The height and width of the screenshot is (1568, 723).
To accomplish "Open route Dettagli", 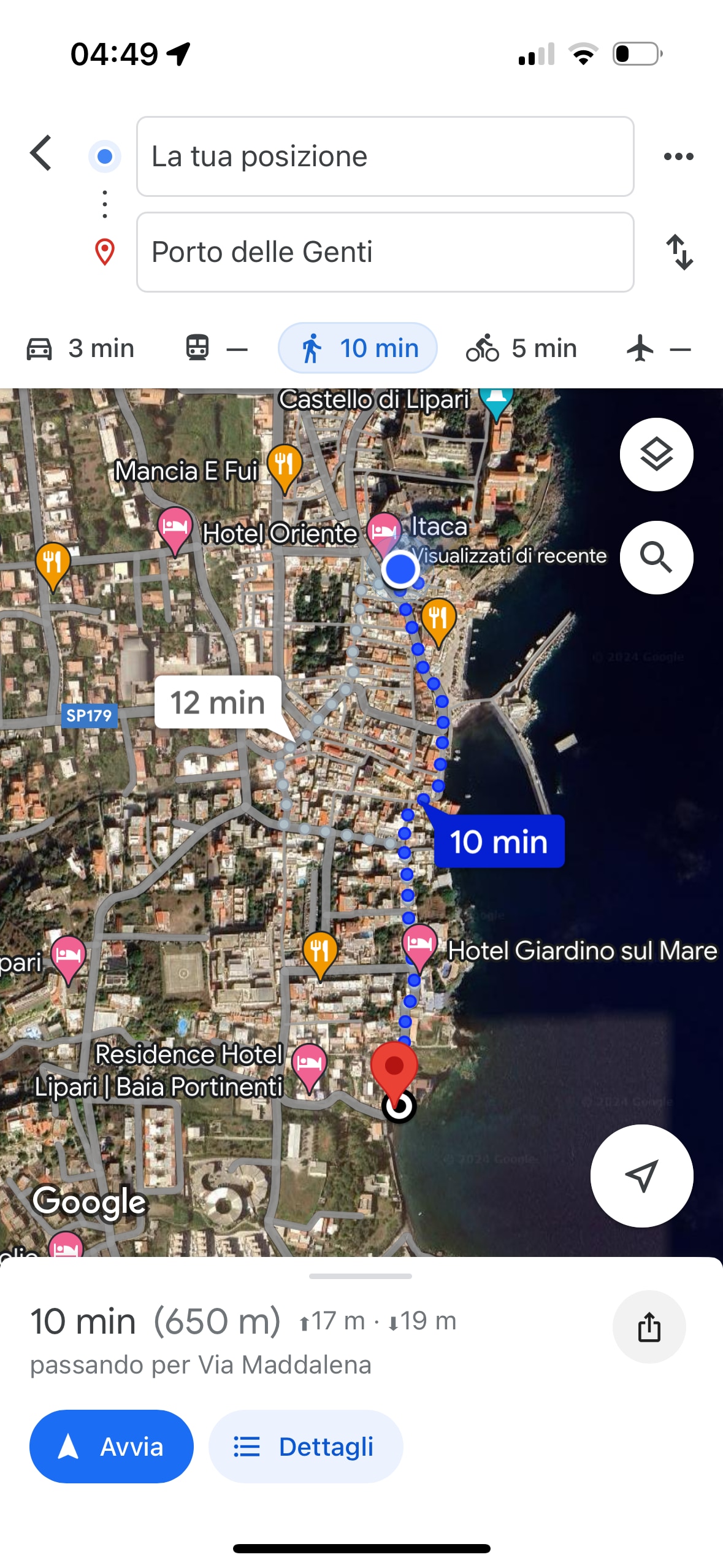I will pyautogui.click(x=305, y=1447).
